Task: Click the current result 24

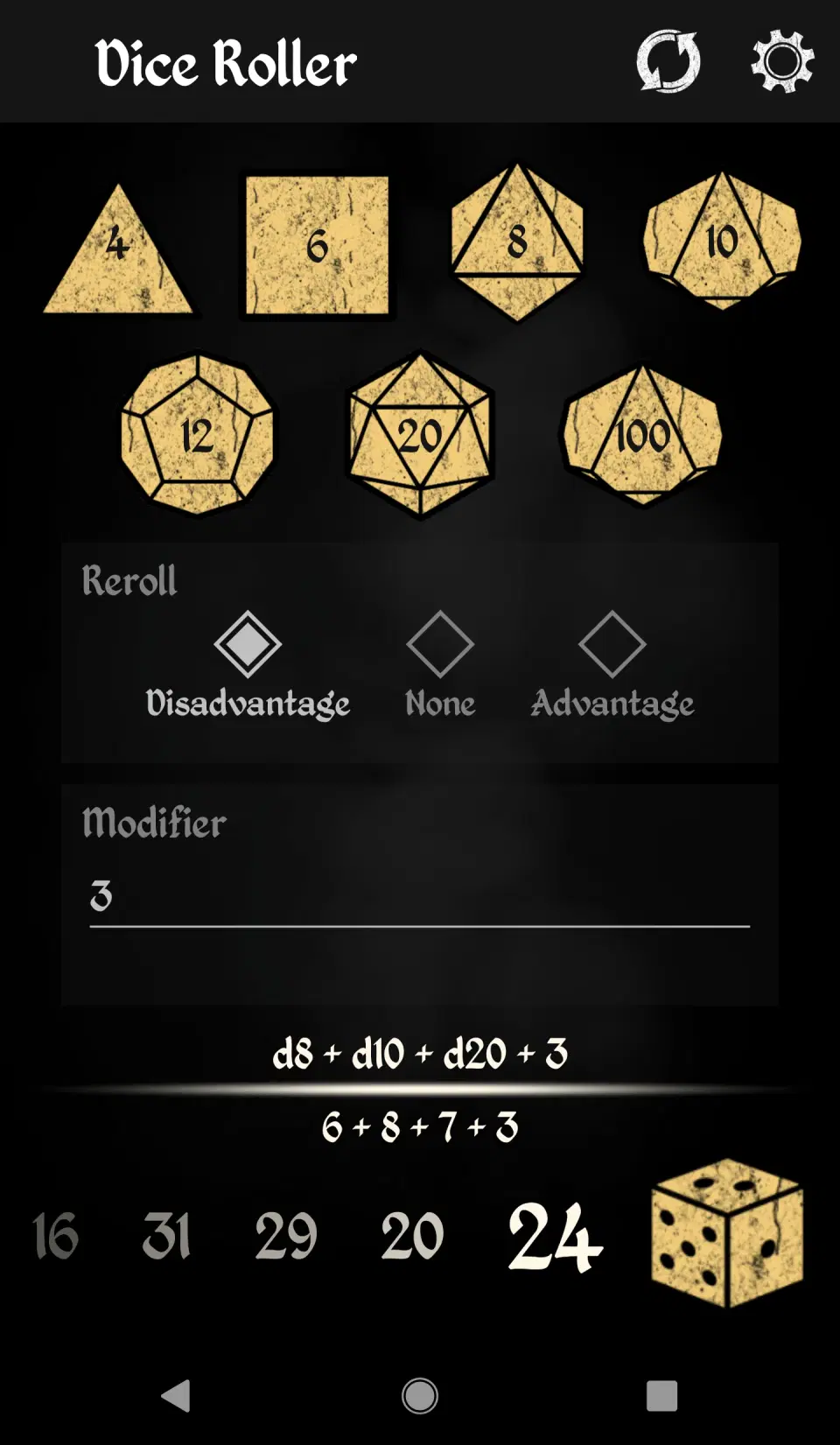Action: (x=555, y=1232)
